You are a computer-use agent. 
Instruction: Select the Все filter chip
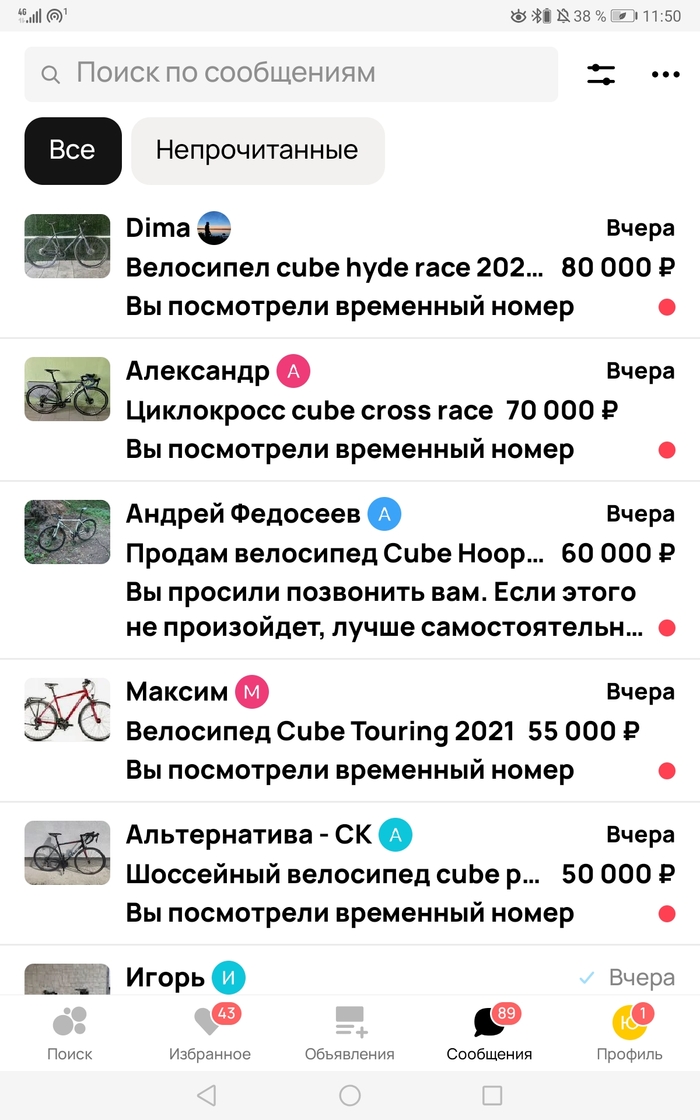[x=73, y=151]
